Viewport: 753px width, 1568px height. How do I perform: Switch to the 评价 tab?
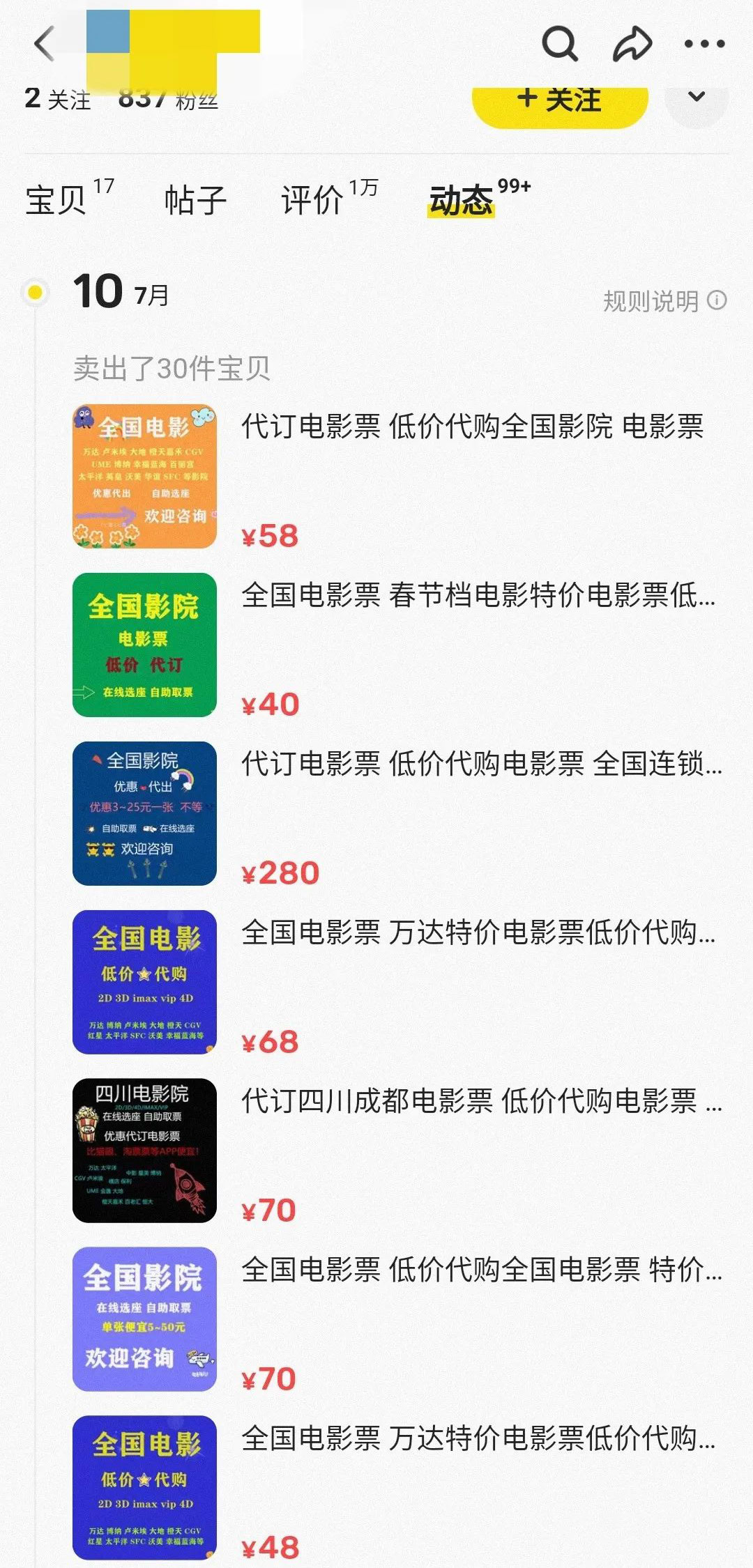coord(329,199)
